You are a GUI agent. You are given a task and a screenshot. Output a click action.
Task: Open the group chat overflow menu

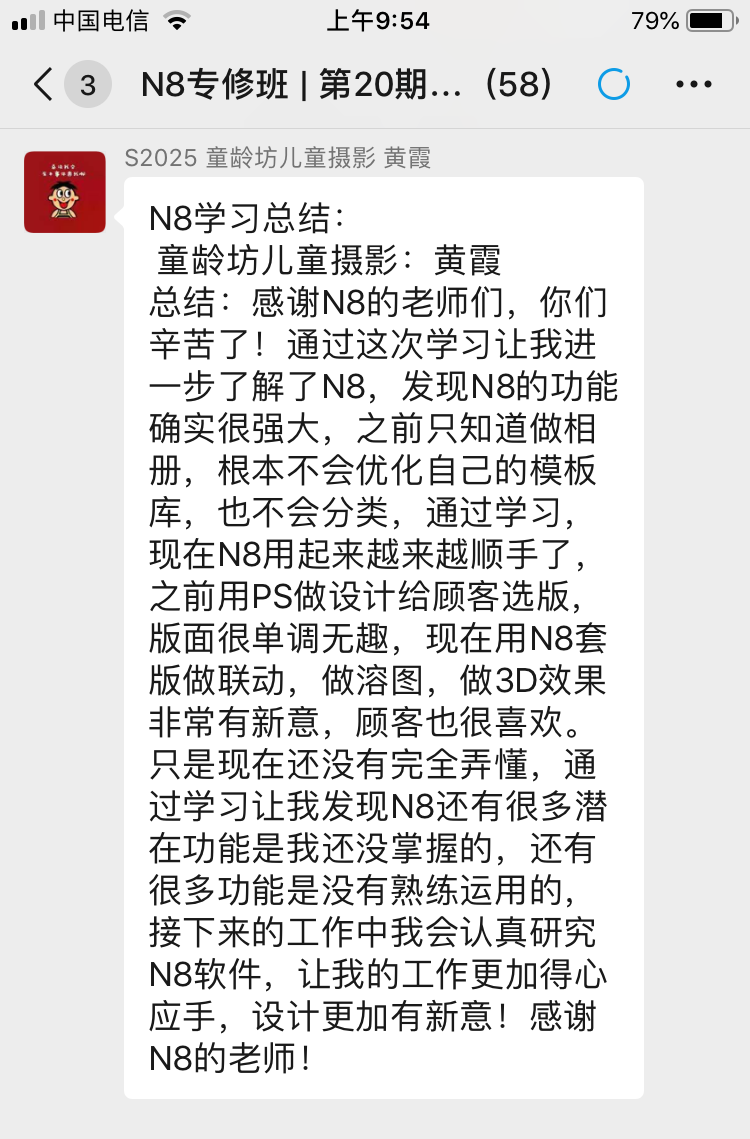[x=694, y=85]
